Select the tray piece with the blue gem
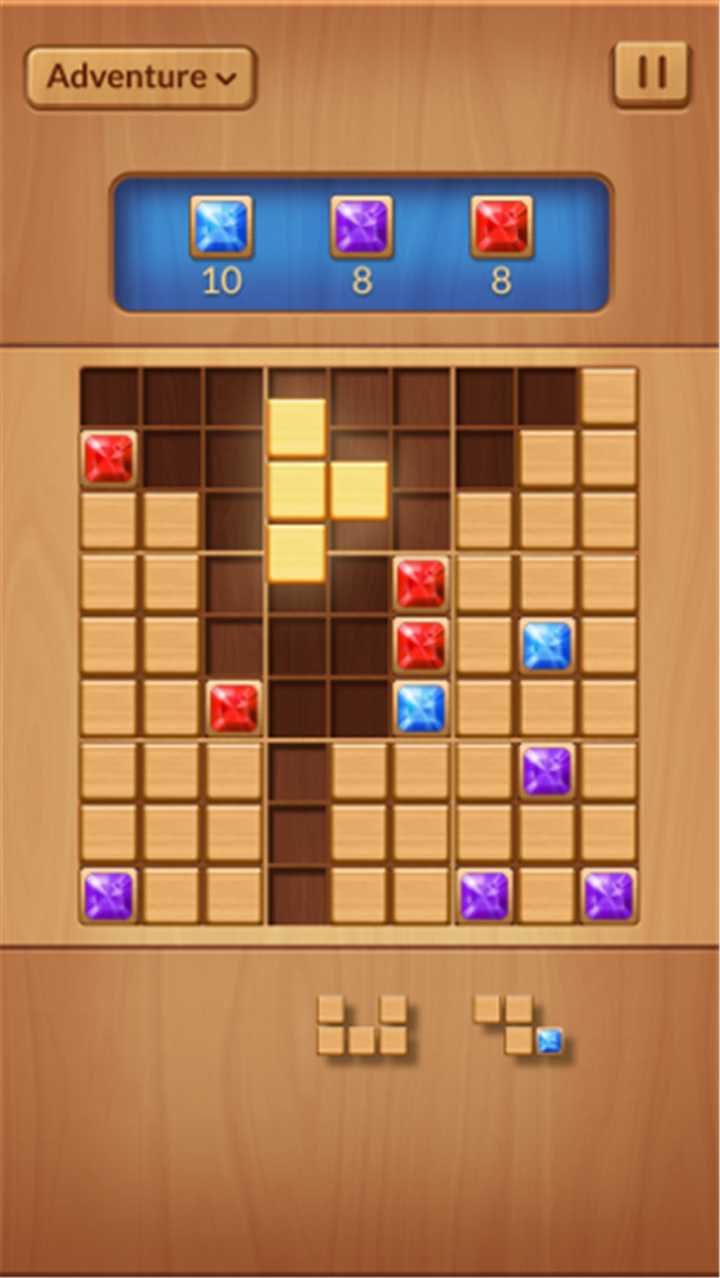The image size is (720, 1278). coord(519,1025)
